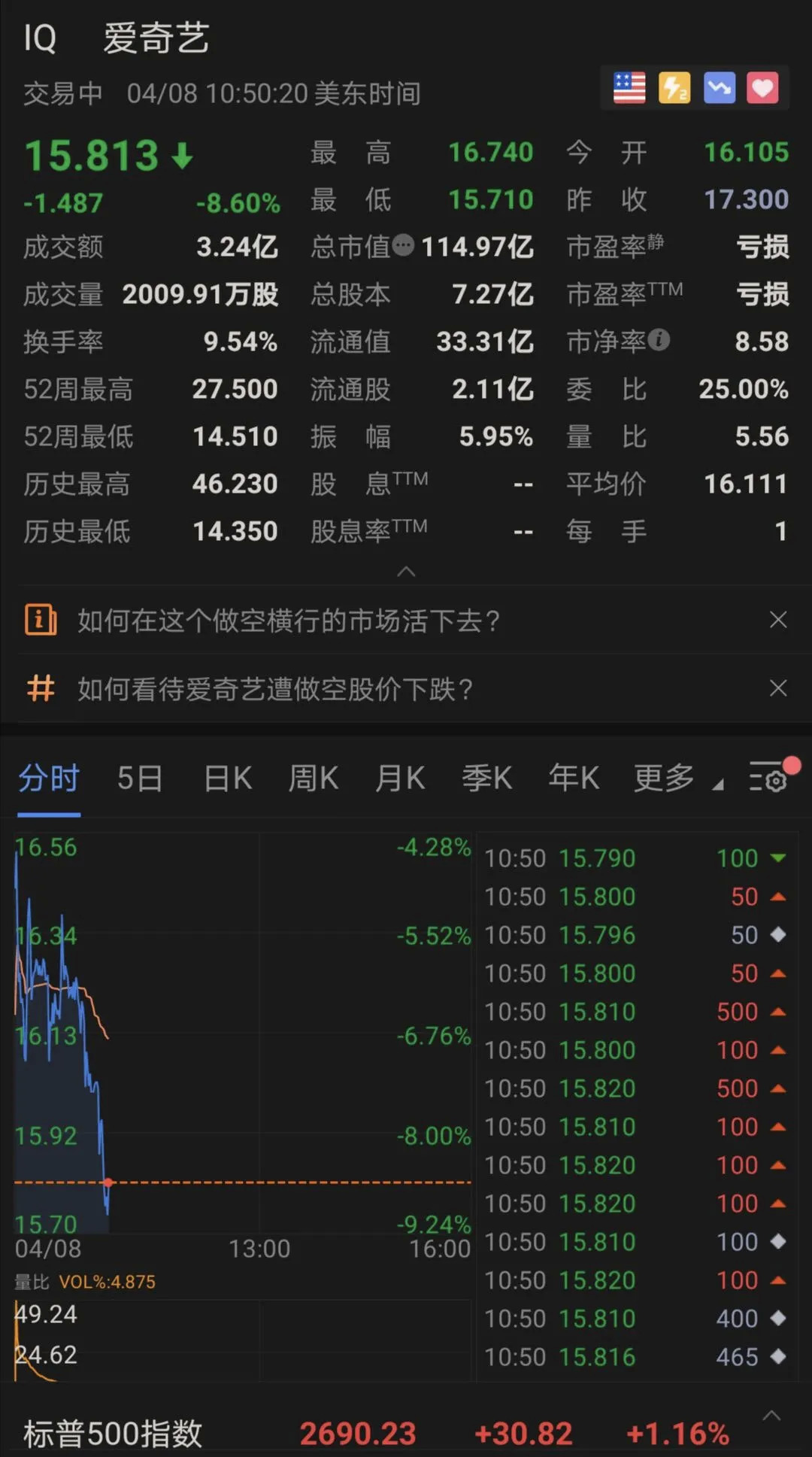Open the topic on iQiyi's short-seller price drop
Image resolution: width=812 pixels, height=1457 pixels.
275,689
